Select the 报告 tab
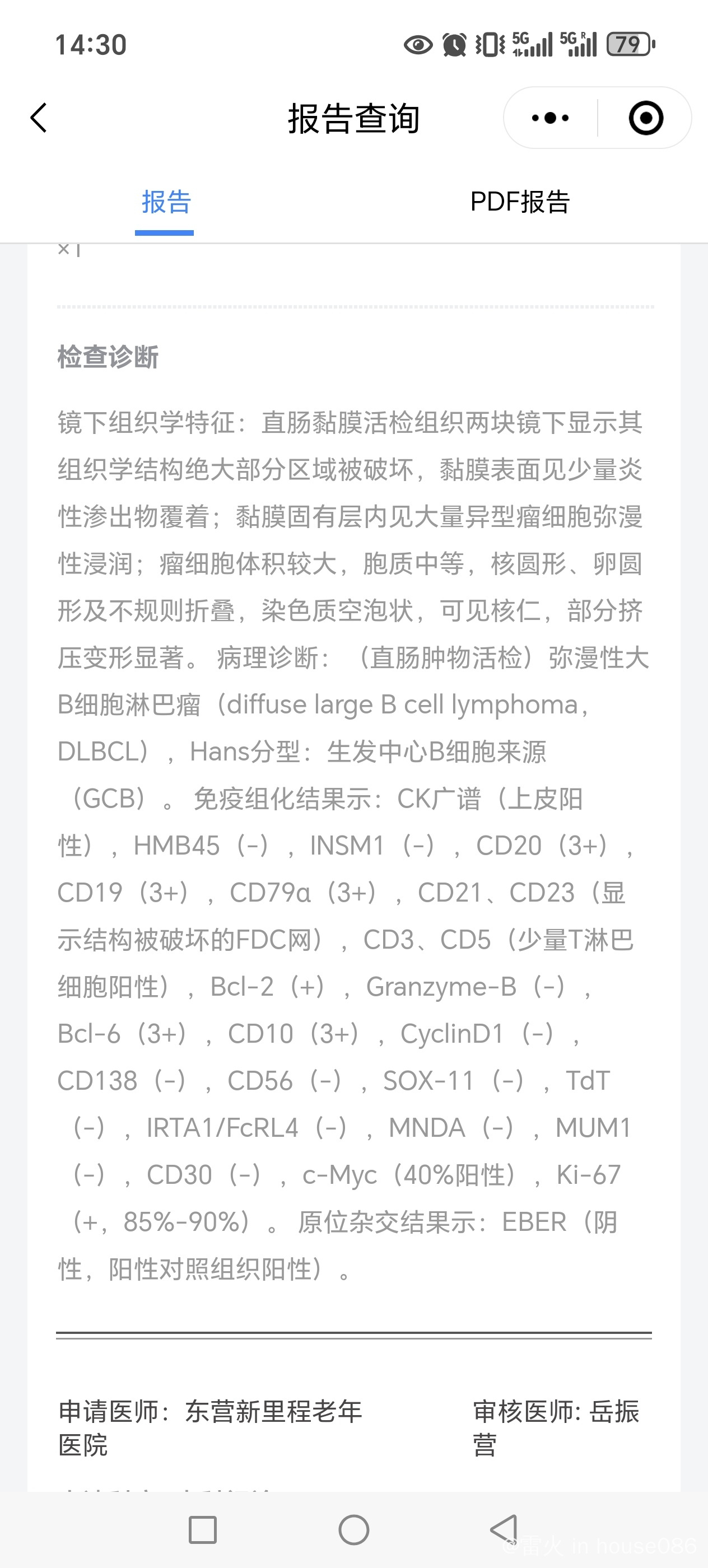 pyautogui.click(x=166, y=202)
